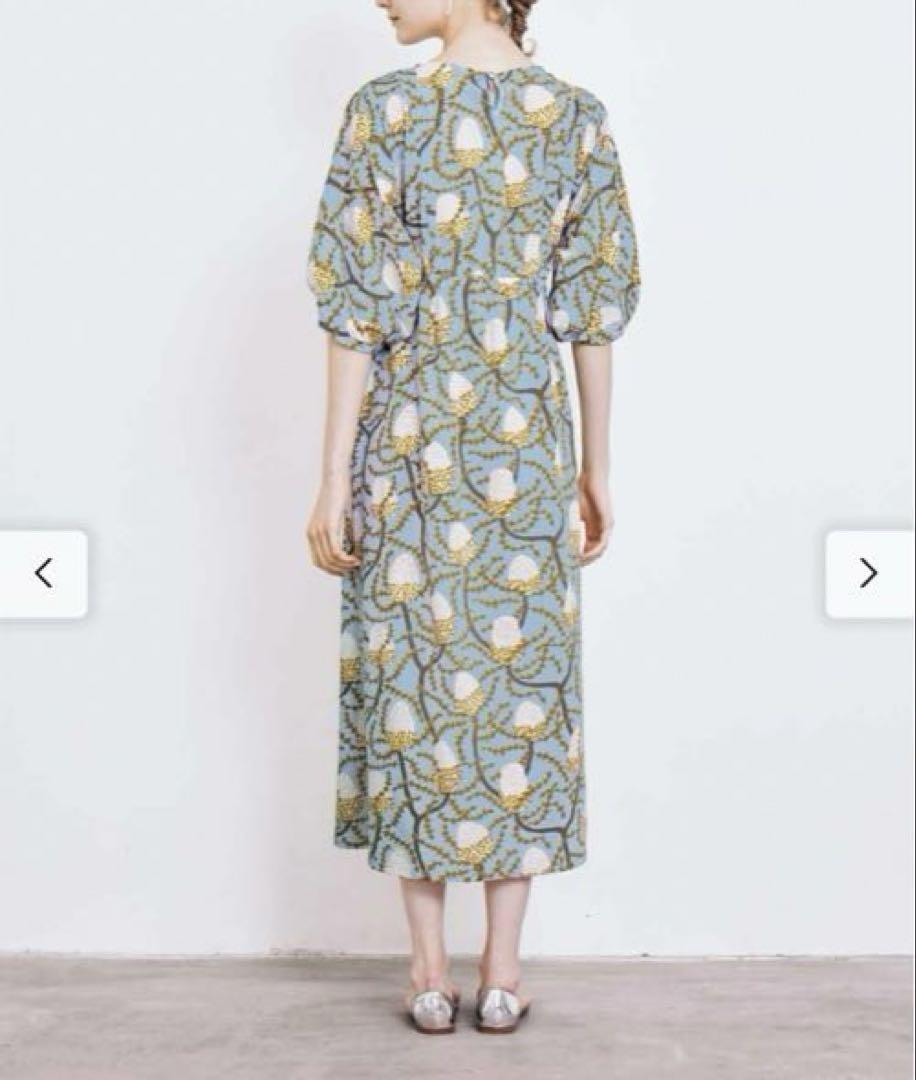The width and height of the screenshot is (916, 1080).
Task: Go to the next product image
Action: [868, 574]
